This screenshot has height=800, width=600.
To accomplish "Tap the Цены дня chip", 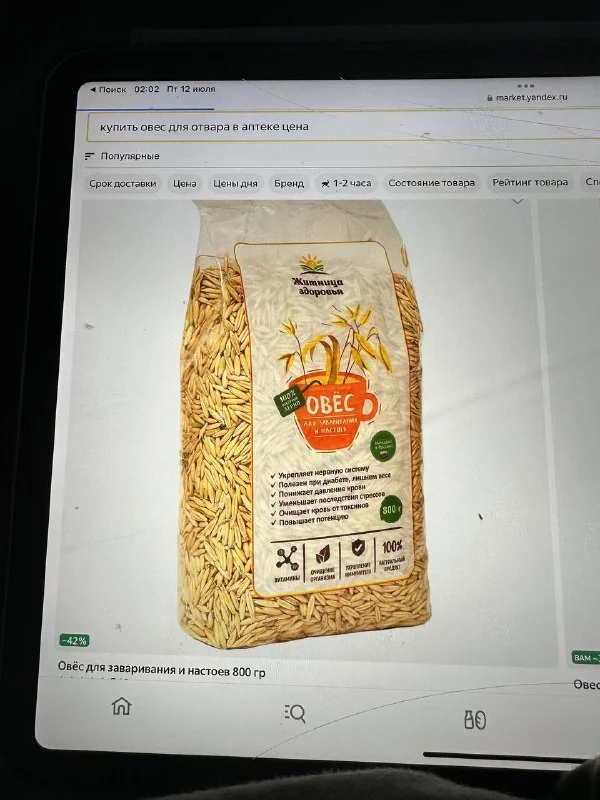I will 235,183.
